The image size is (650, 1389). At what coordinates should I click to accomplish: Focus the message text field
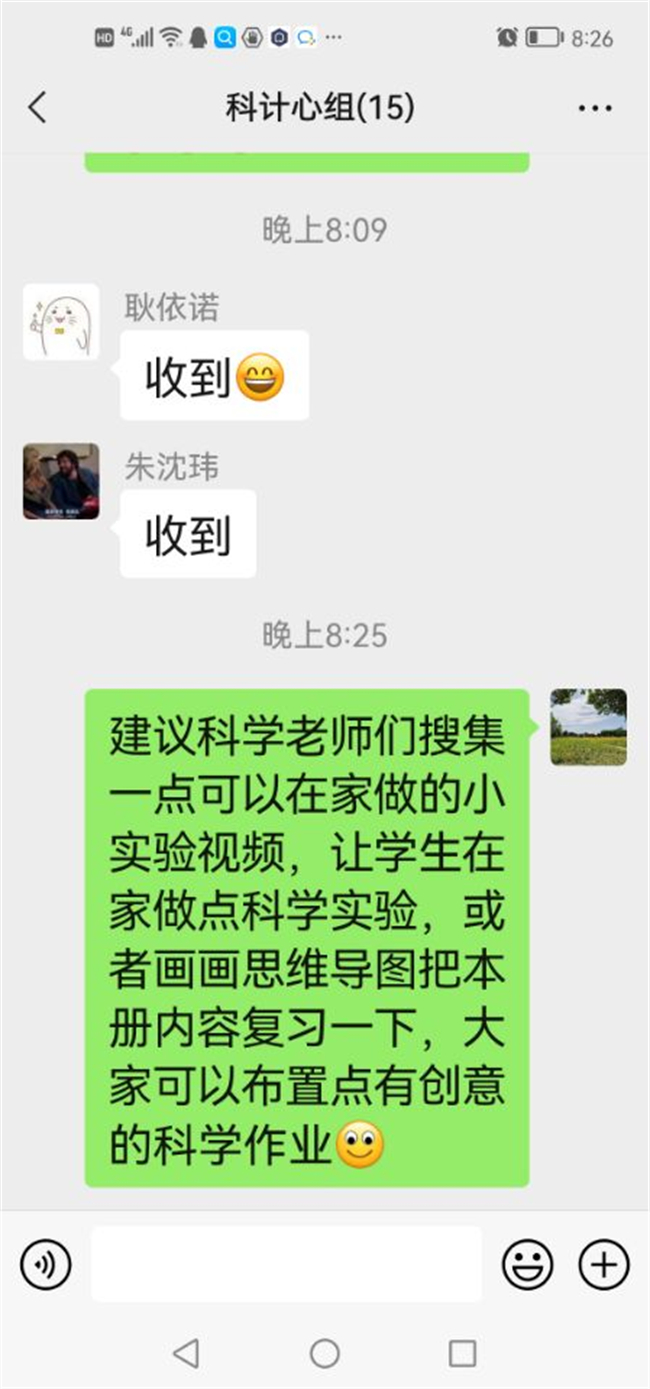pyautogui.click(x=286, y=1264)
